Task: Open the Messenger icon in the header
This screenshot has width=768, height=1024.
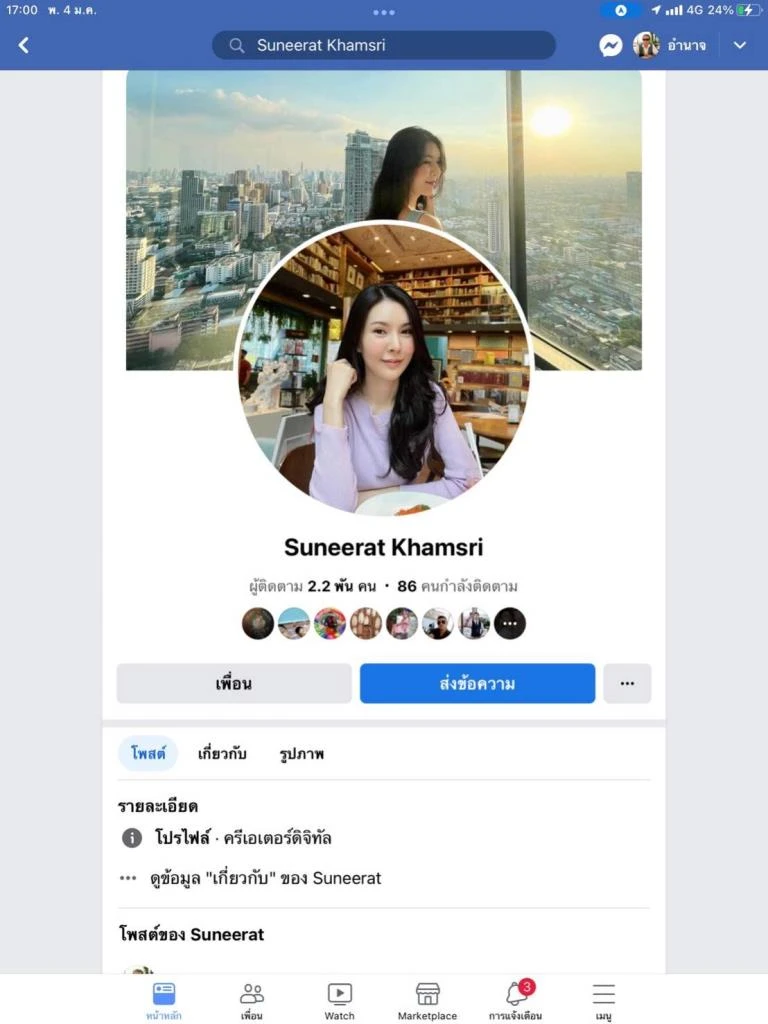Action: click(x=611, y=45)
